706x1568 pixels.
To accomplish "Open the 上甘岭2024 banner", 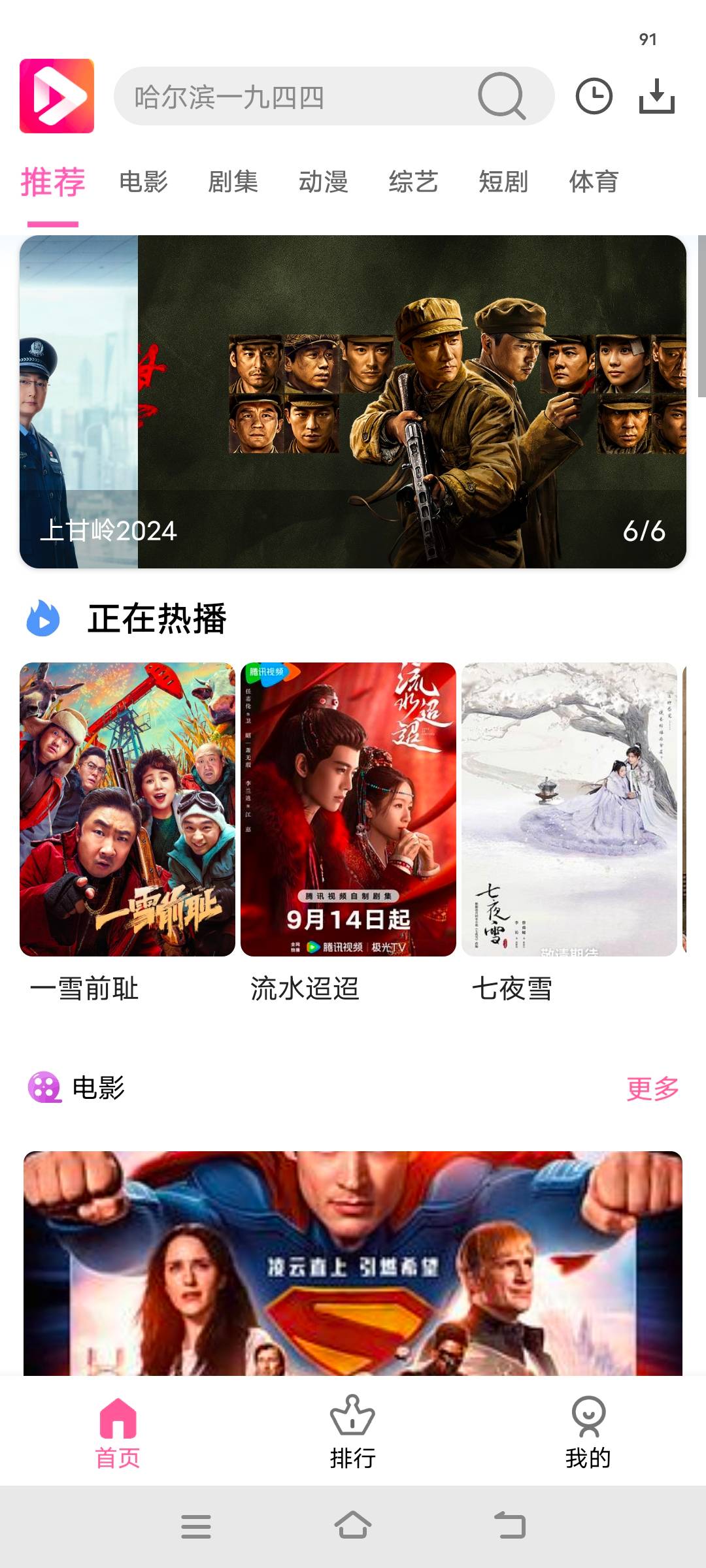I will [x=412, y=401].
